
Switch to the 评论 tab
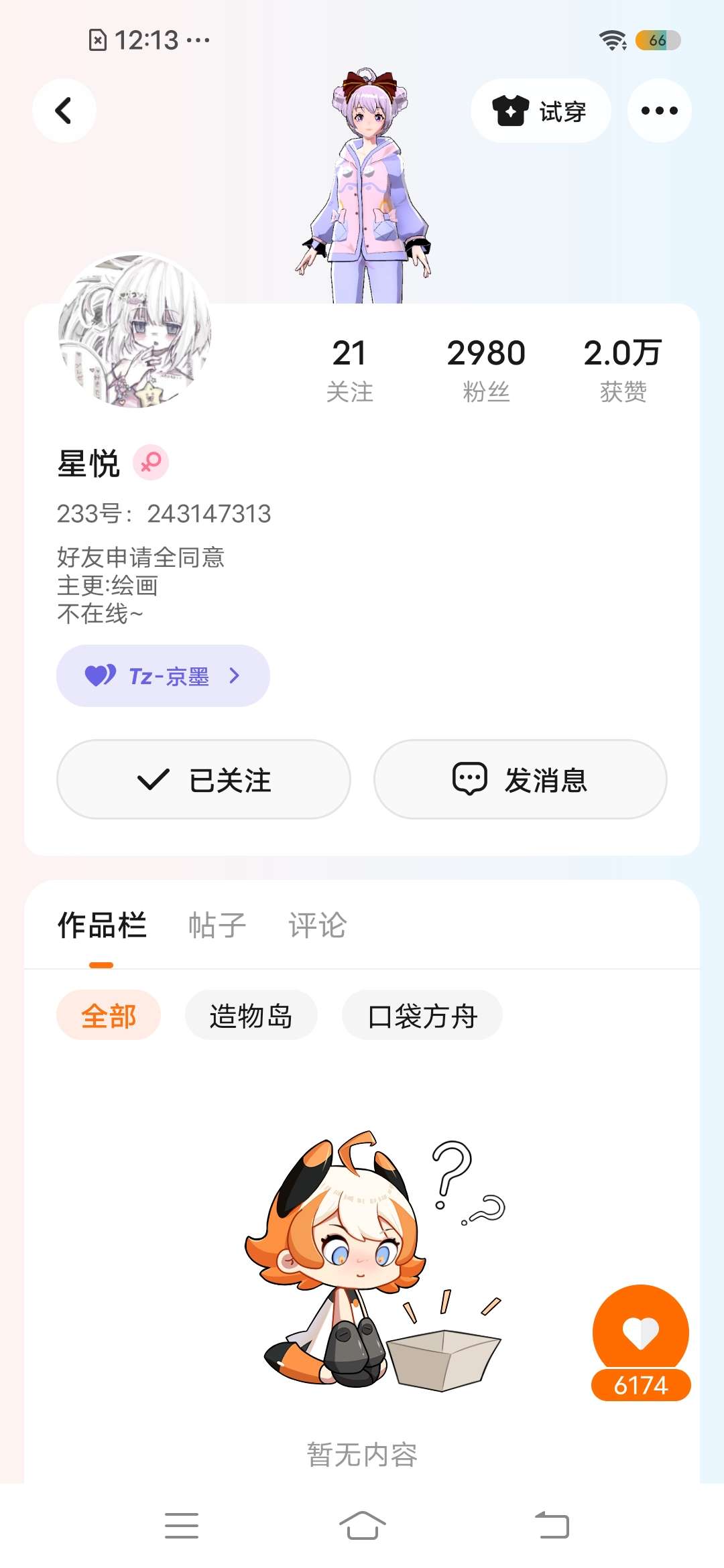tap(317, 925)
